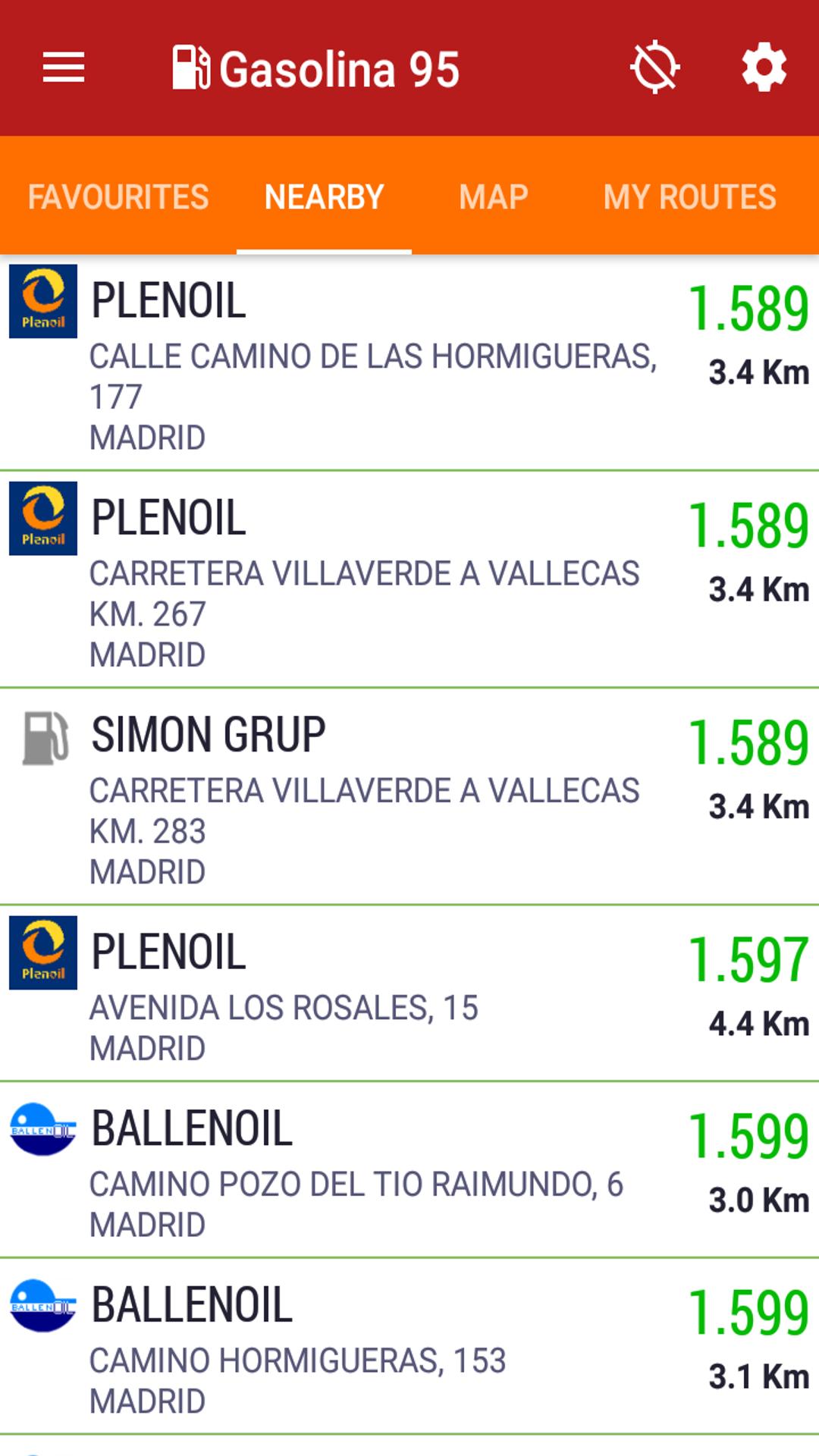Viewport: 819px width, 1456px height.
Task: Open the navigation drawer menu
Action: point(64,67)
